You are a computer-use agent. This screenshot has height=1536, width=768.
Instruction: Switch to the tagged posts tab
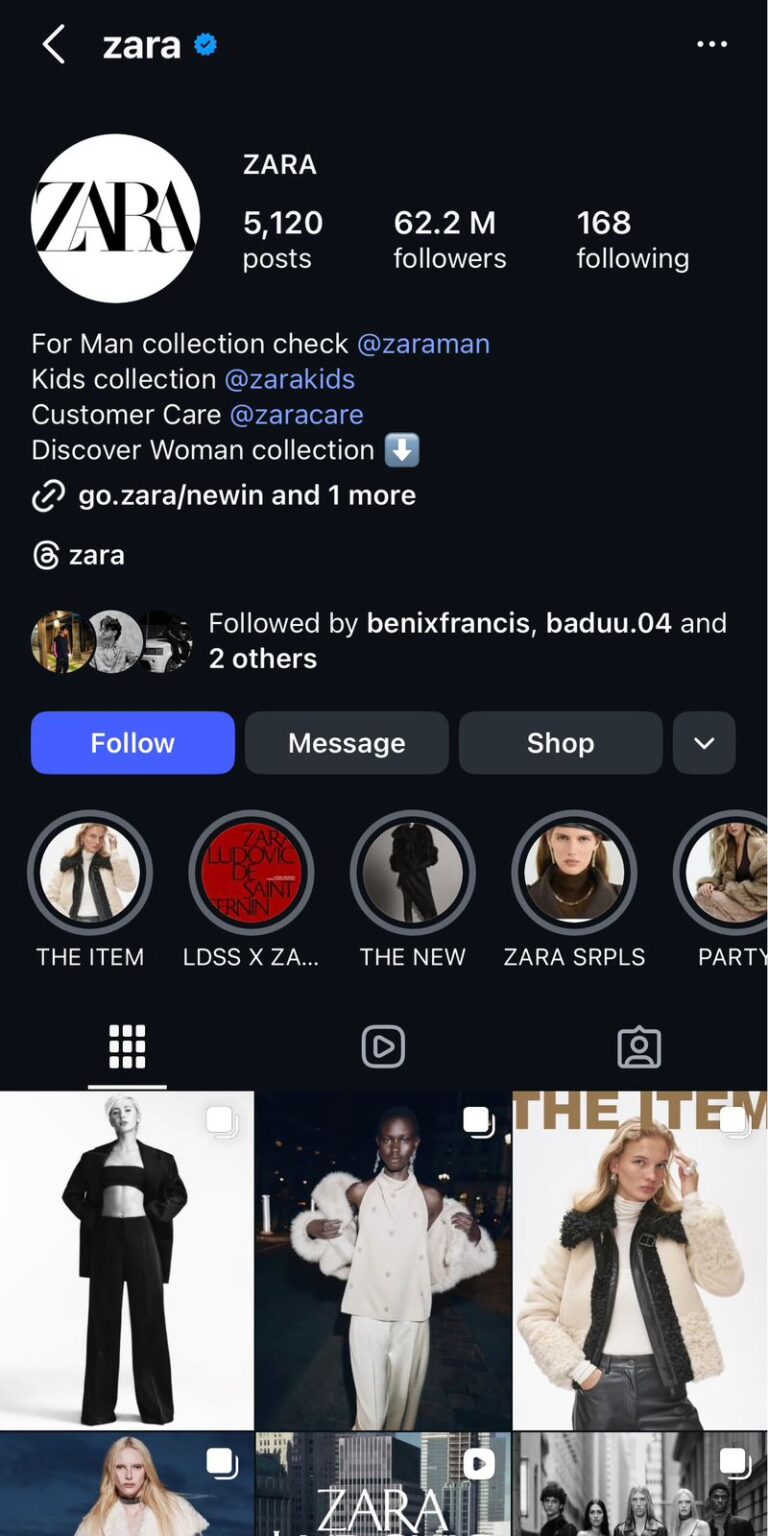pyautogui.click(x=639, y=1047)
